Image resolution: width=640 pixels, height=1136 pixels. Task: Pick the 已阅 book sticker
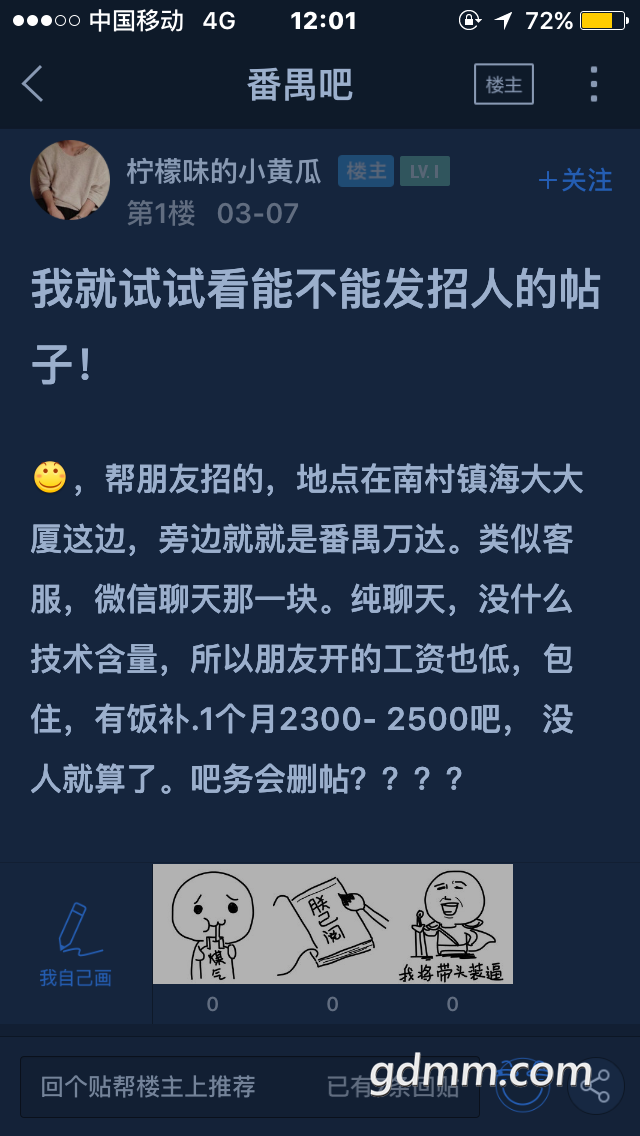(x=332, y=925)
